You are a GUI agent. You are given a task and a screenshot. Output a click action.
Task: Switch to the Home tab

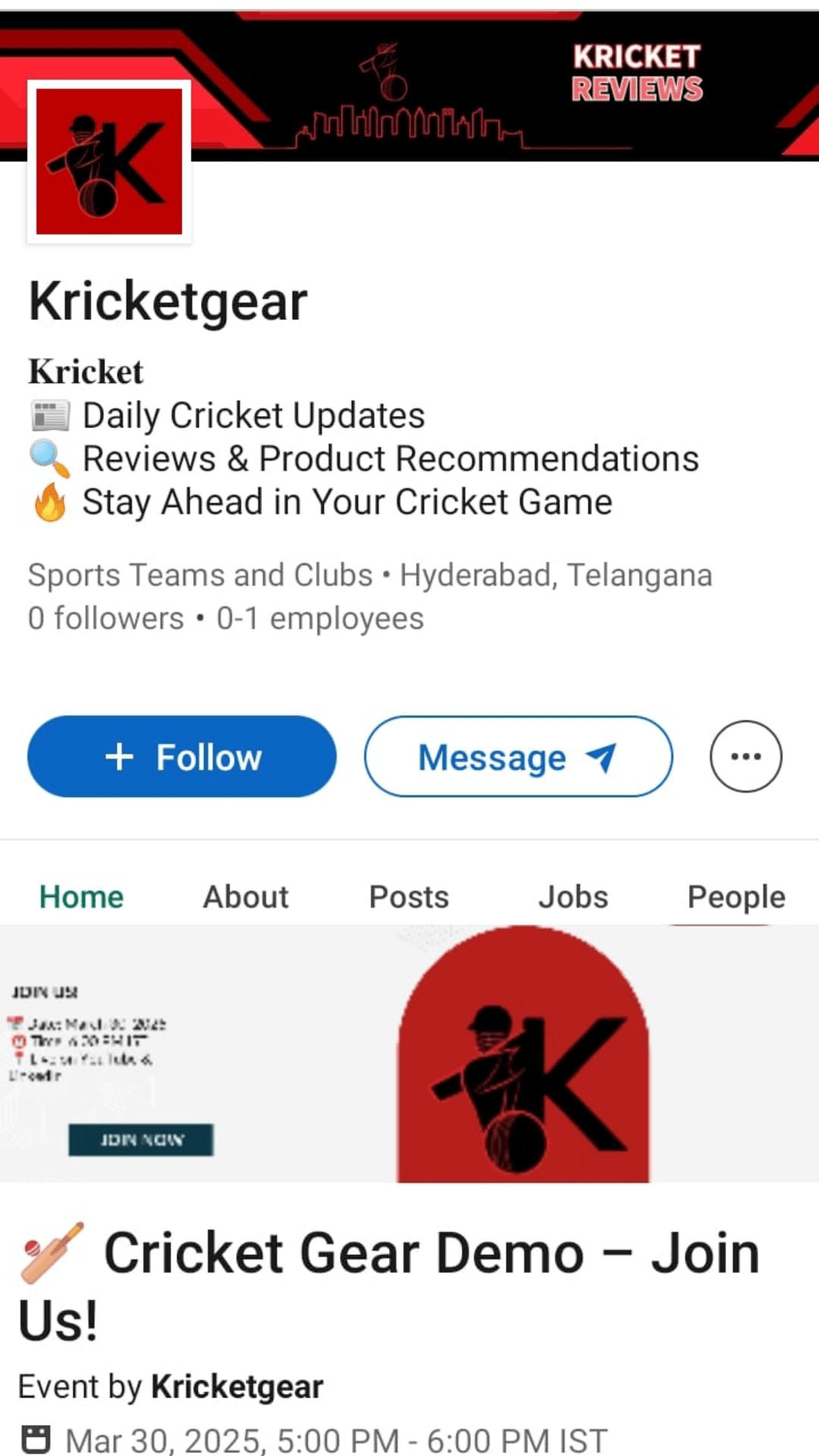pyautogui.click(x=81, y=897)
